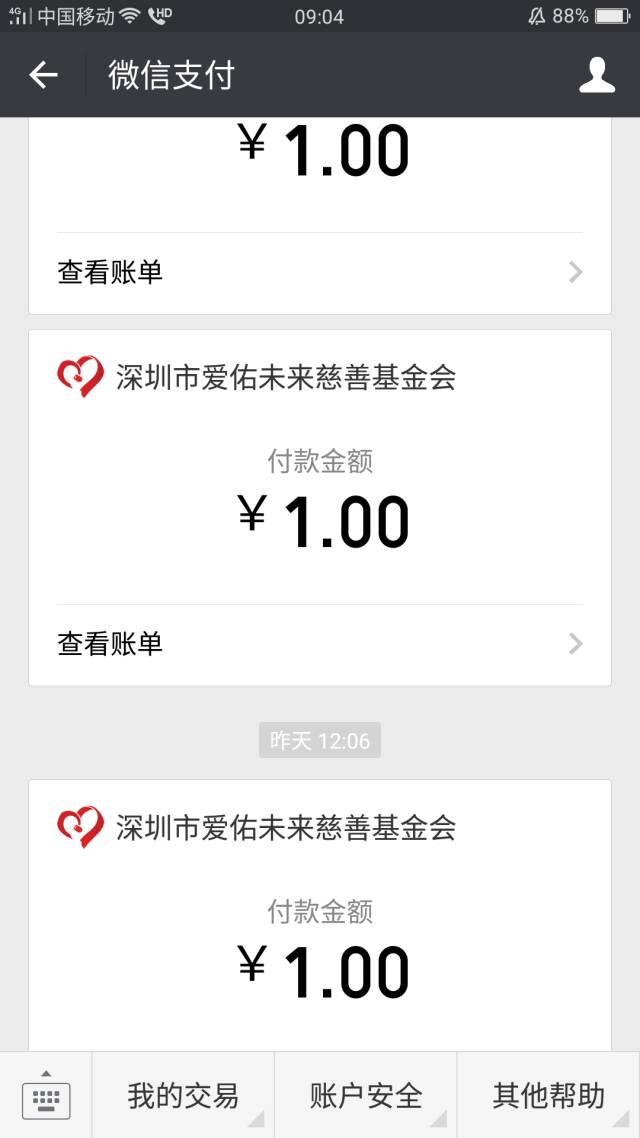Open 查看账单 above the 昨天 12:06 timestamp
This screenshot has width=640, height=1138.
click(320, 644)
